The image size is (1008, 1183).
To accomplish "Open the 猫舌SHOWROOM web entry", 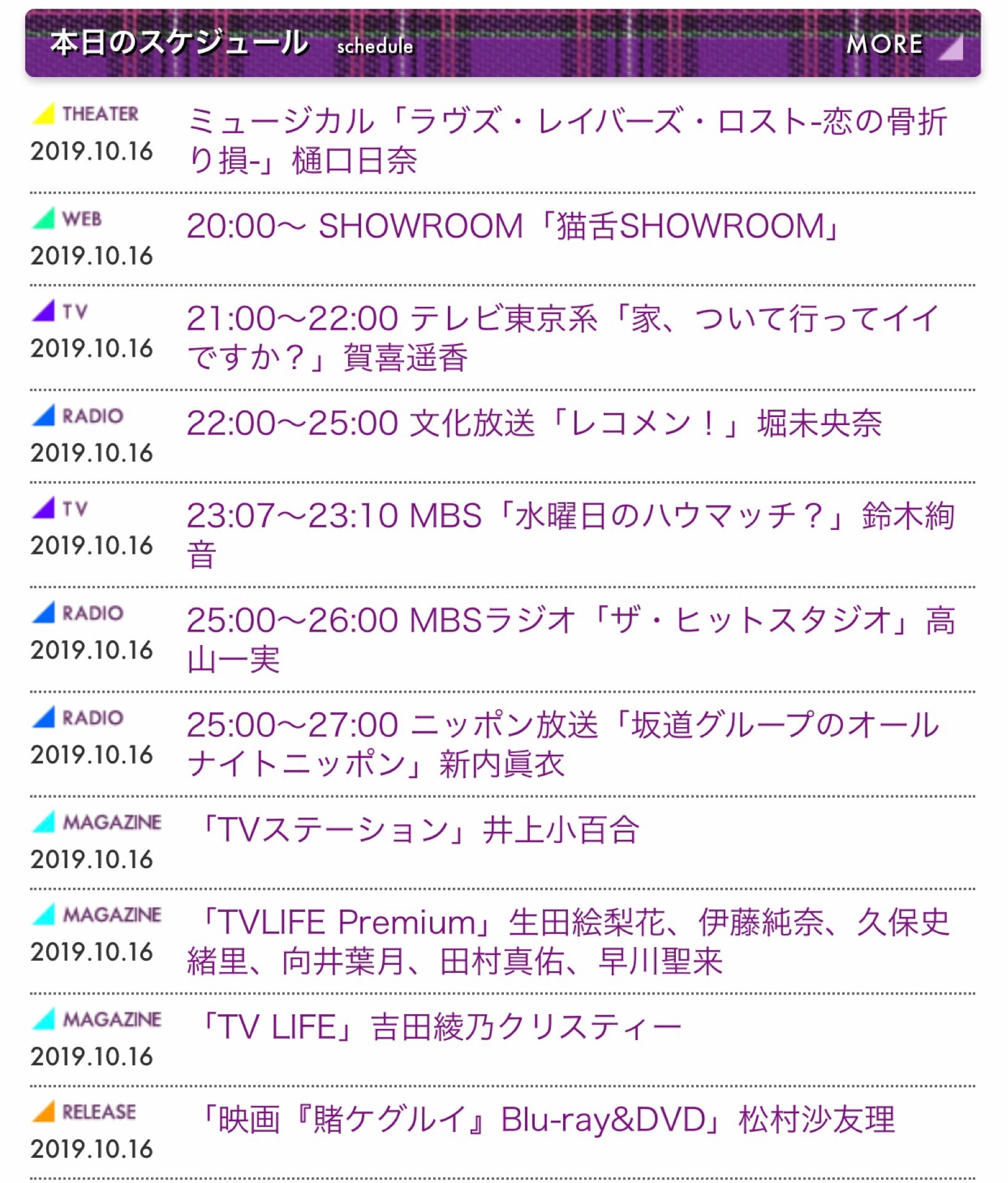I will click(513, 226).
